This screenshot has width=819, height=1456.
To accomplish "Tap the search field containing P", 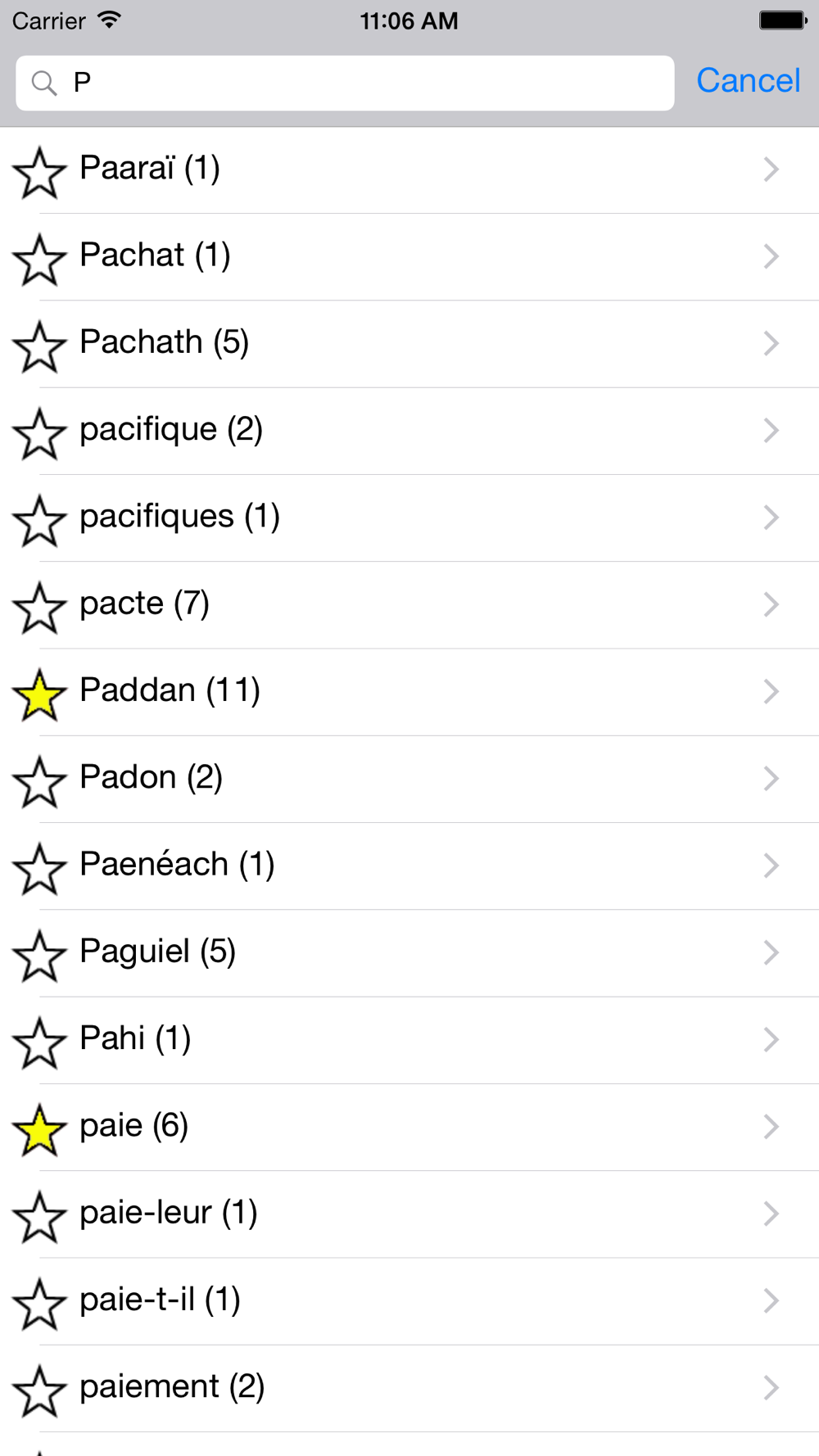I will click(x=344, y=83).
